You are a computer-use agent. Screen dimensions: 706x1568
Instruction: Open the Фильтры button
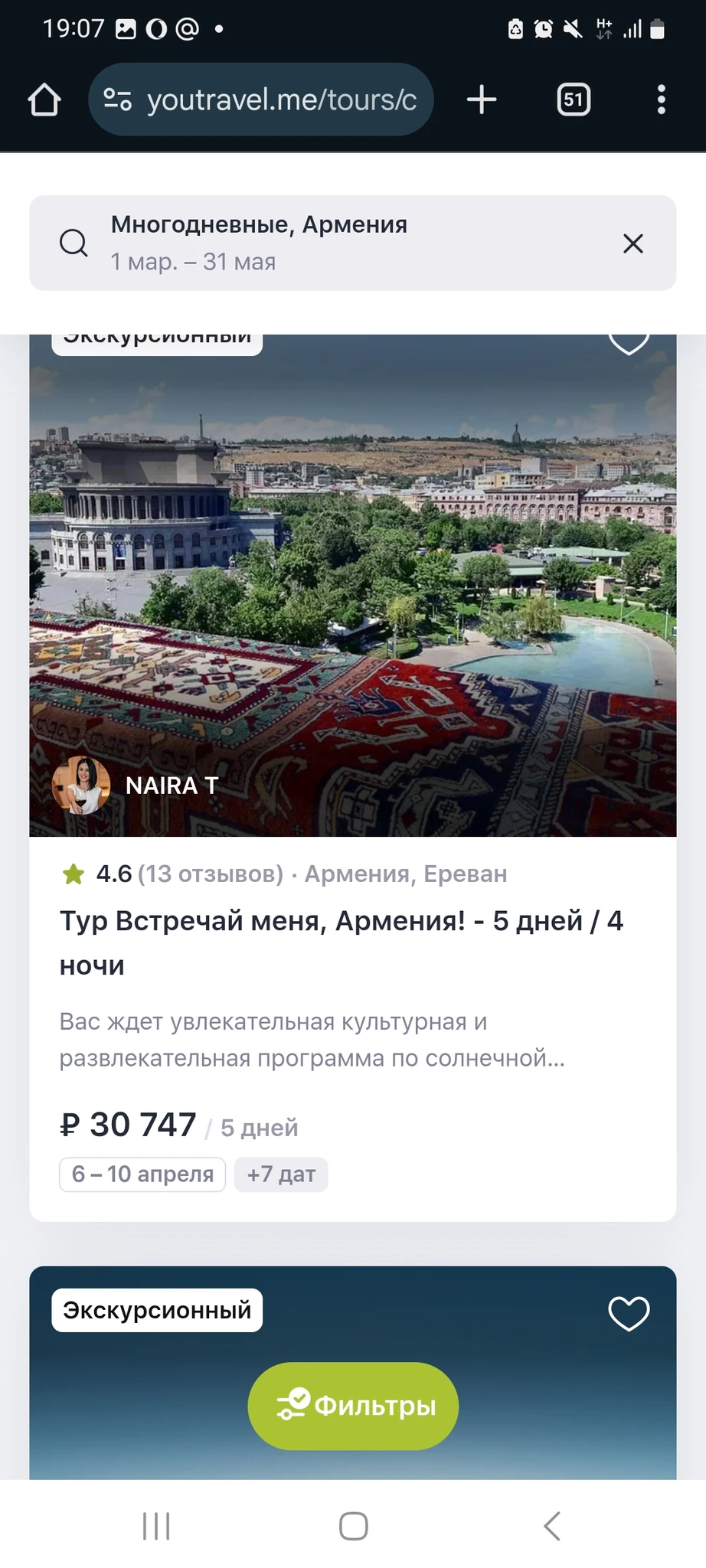(x=353, y=1406)
